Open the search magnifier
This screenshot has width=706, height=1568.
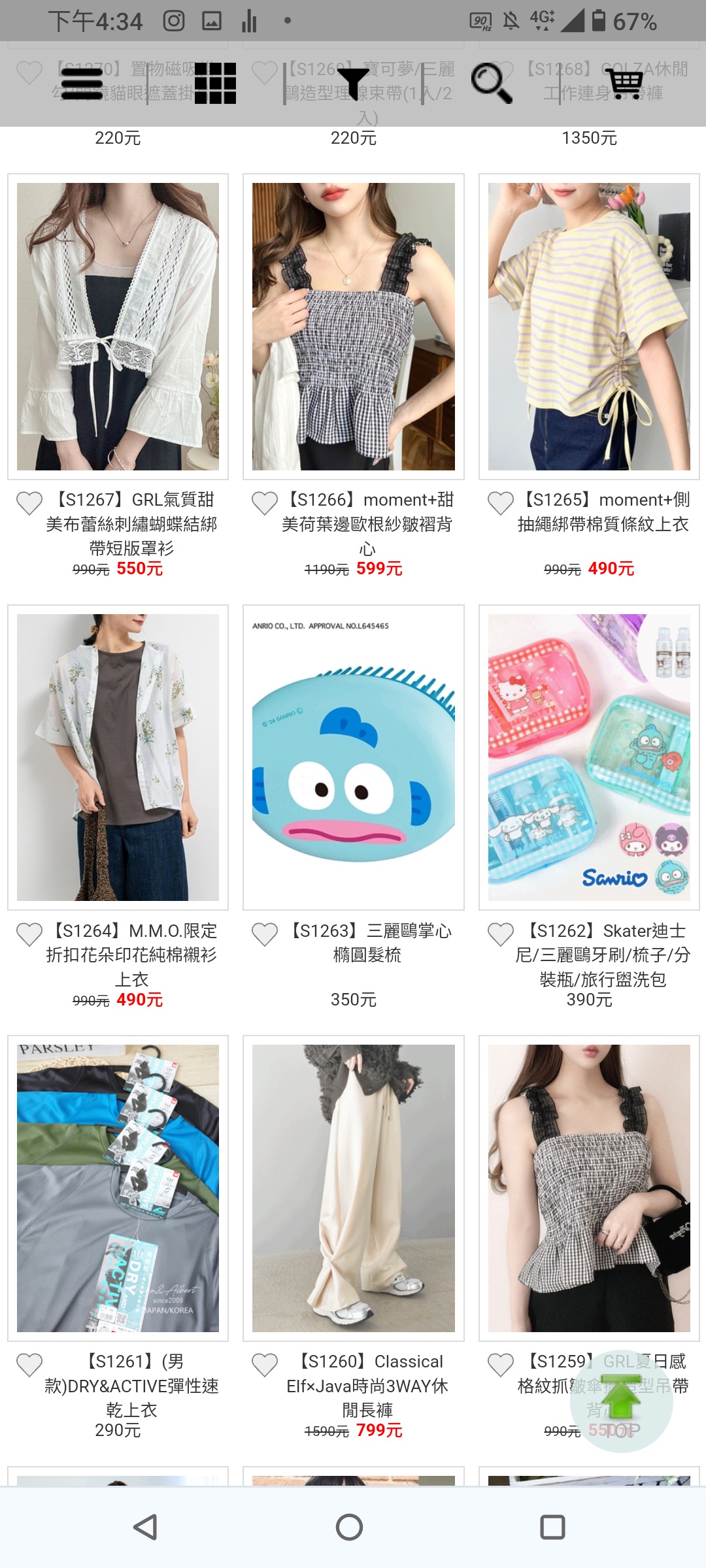pyautogui.click(x=491, y=84)
